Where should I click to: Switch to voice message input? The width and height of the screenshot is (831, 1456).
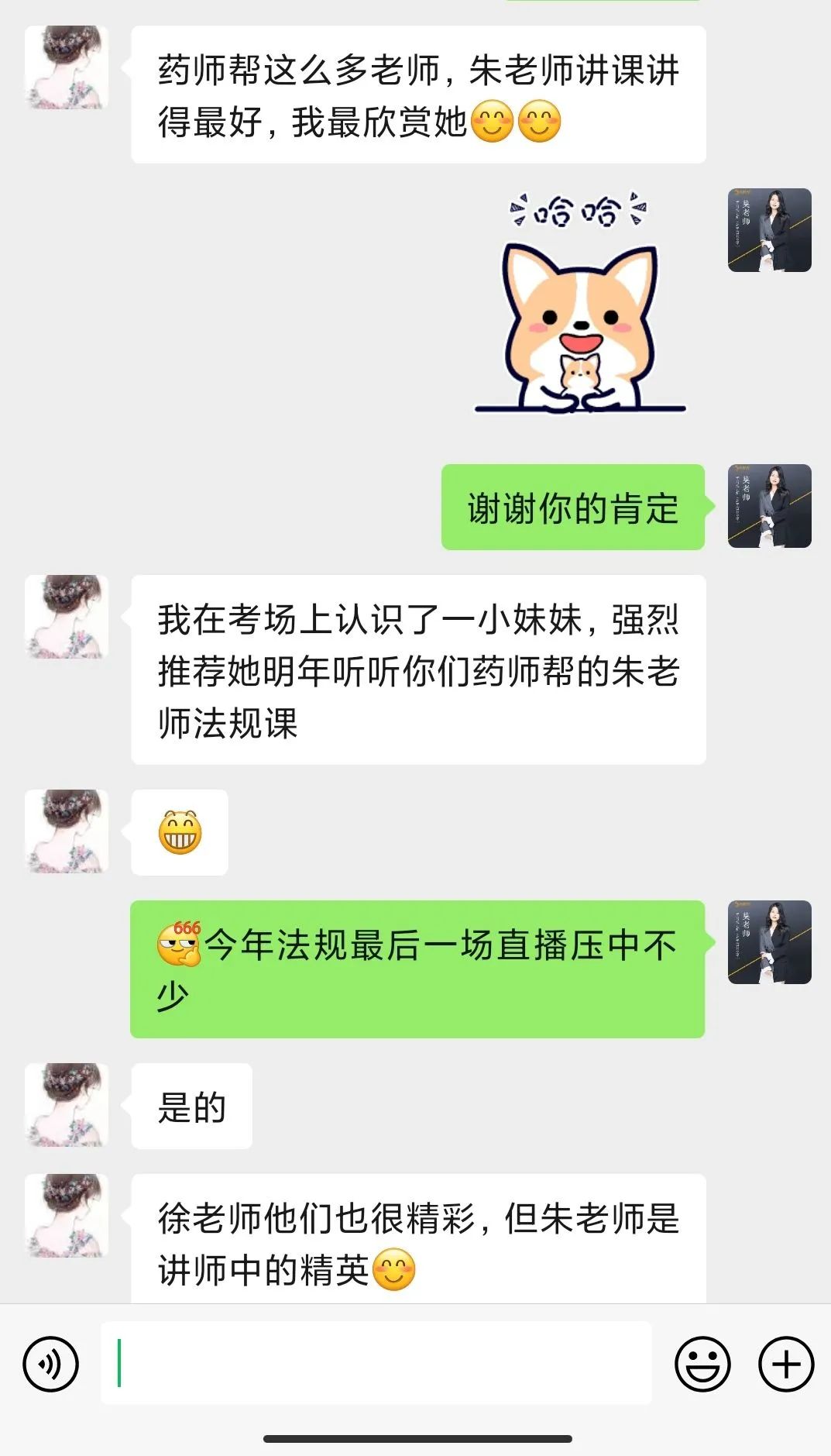tap(50, 1364)
